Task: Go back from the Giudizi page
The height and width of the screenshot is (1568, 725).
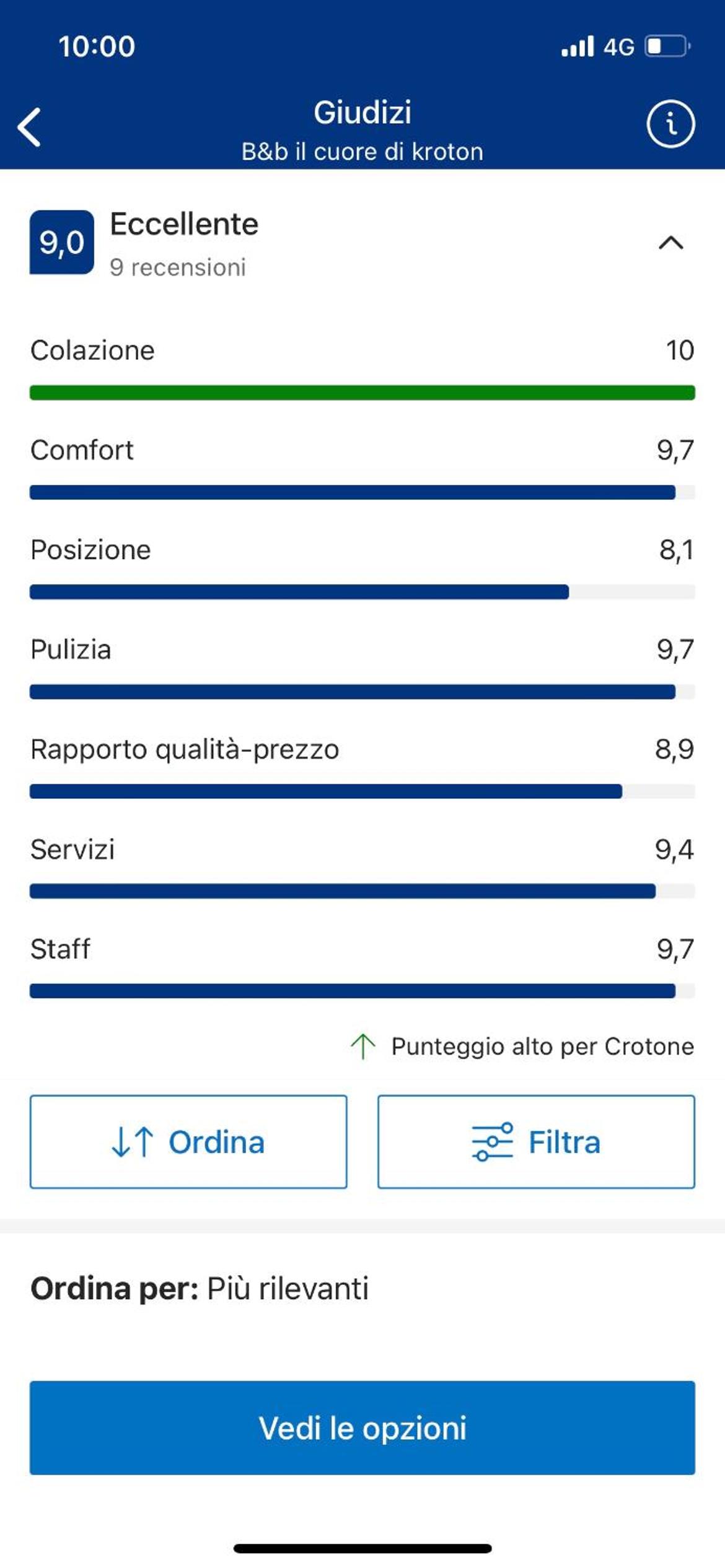Action: tap(29, 127)
